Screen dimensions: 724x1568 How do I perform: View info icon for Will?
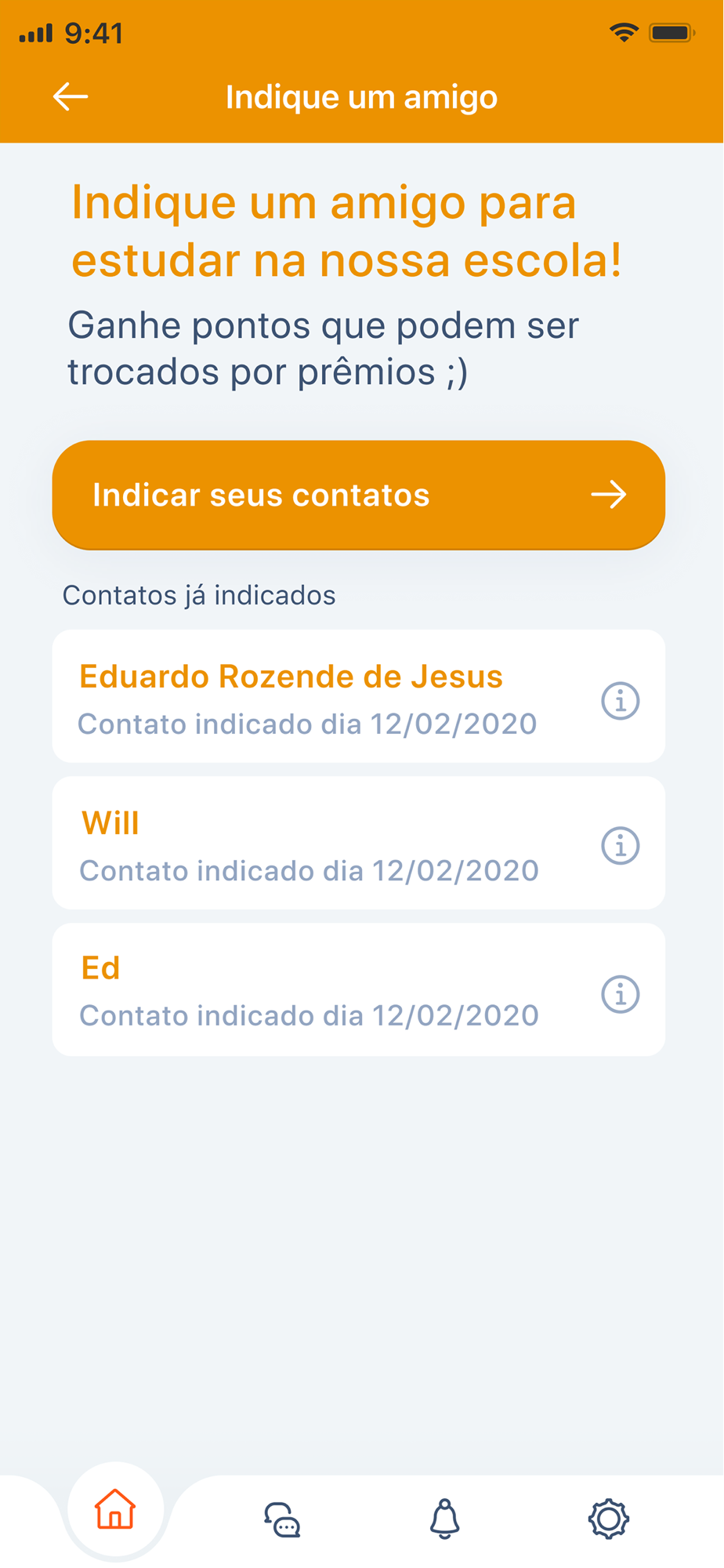(621, 846)
